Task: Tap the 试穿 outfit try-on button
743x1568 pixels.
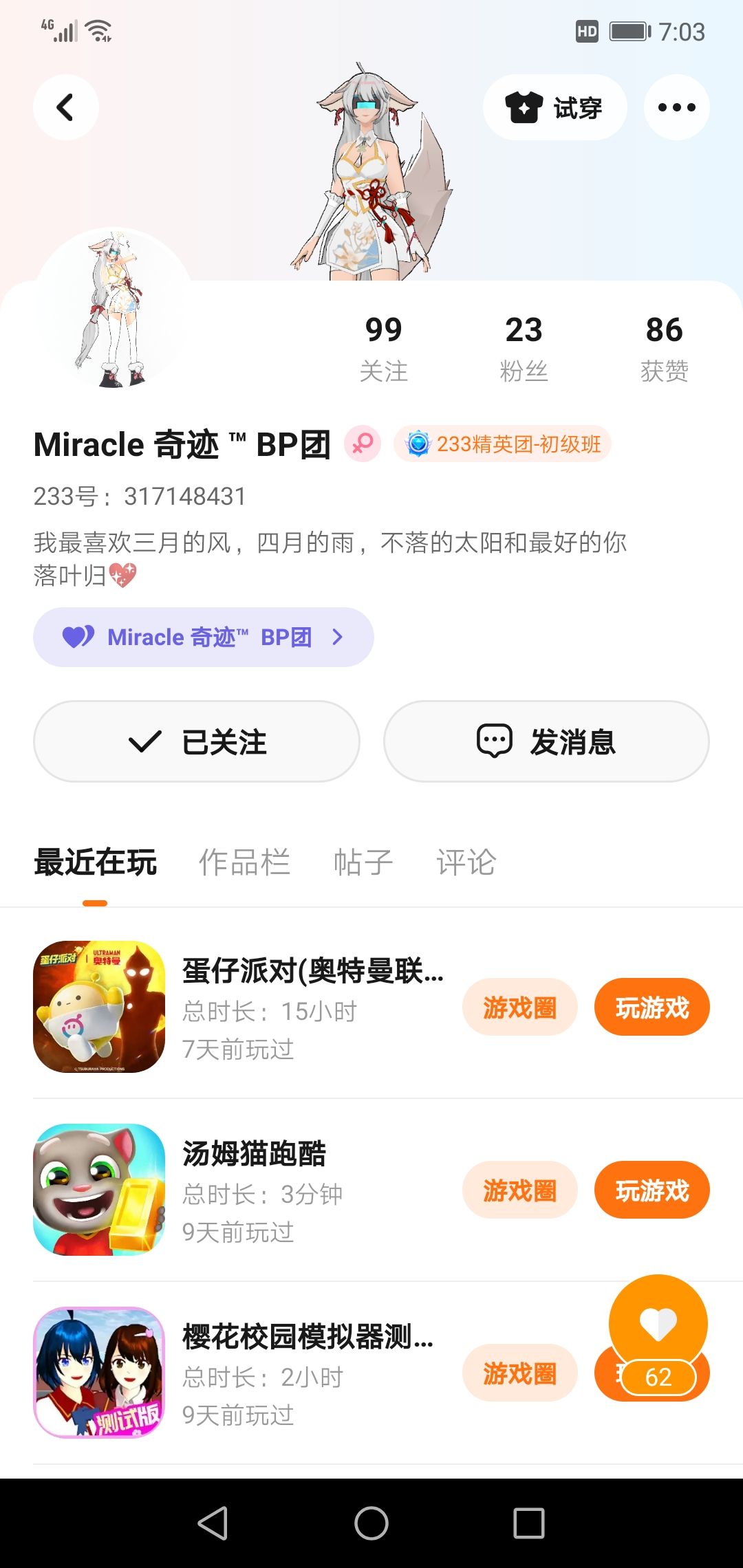Action: click(x=554, y=107)
